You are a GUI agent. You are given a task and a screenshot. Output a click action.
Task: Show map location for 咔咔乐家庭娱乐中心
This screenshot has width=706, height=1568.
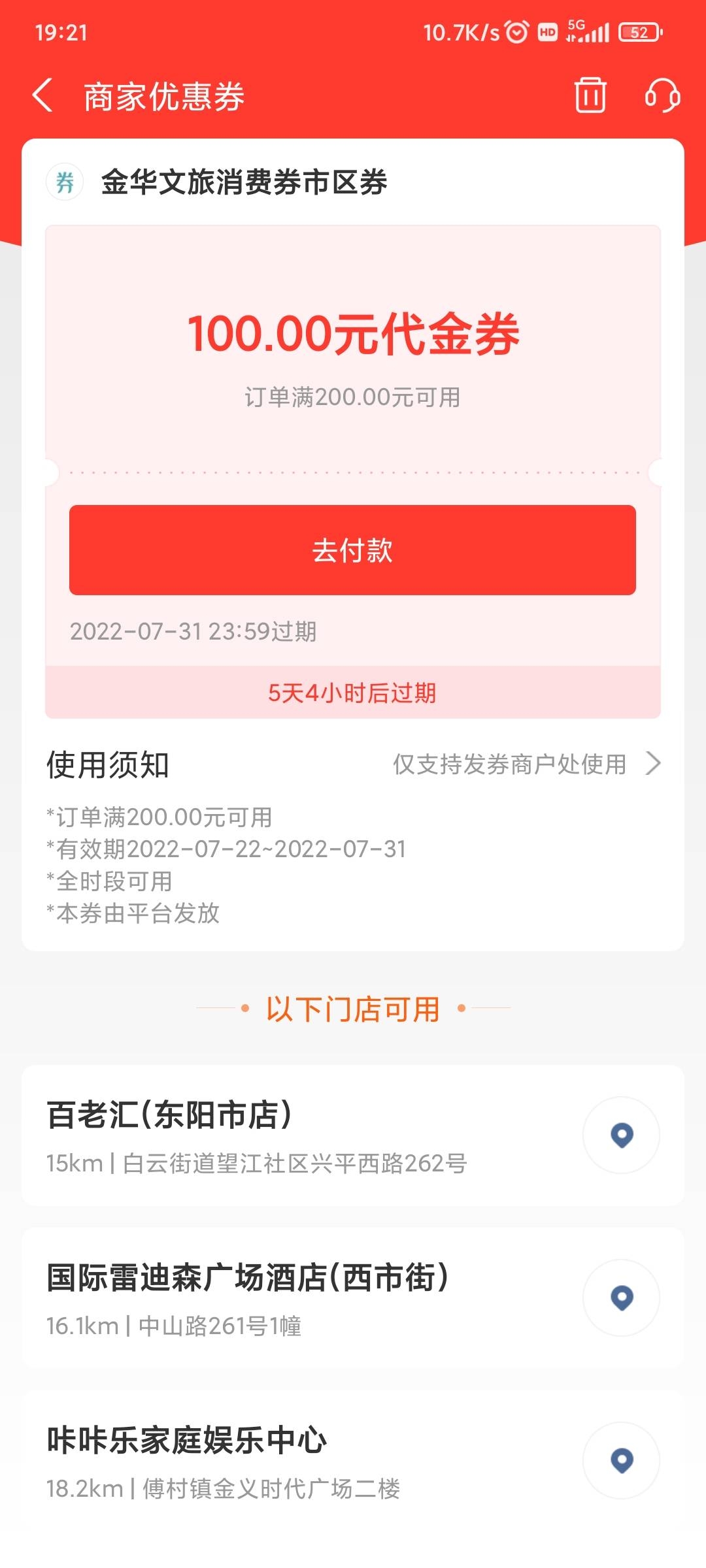[622, 1461]
